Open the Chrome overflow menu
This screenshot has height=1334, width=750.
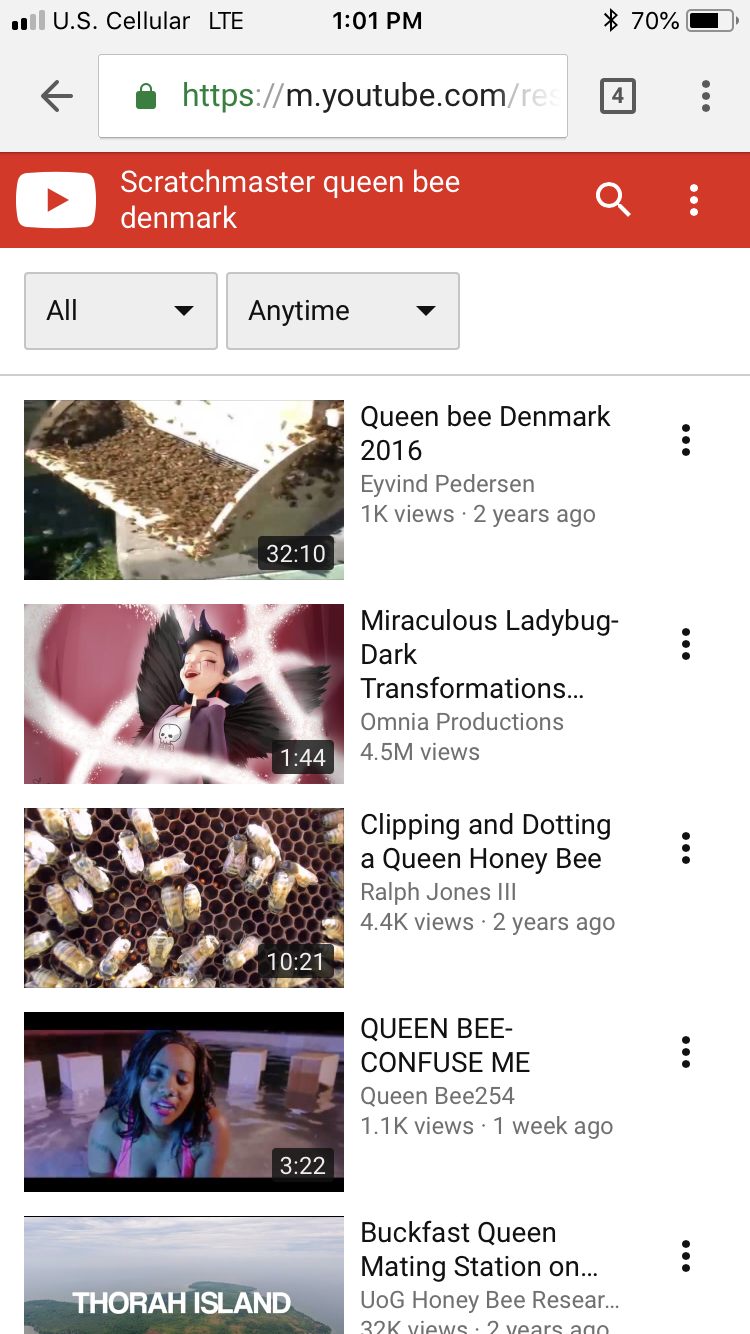coord(706,96)
